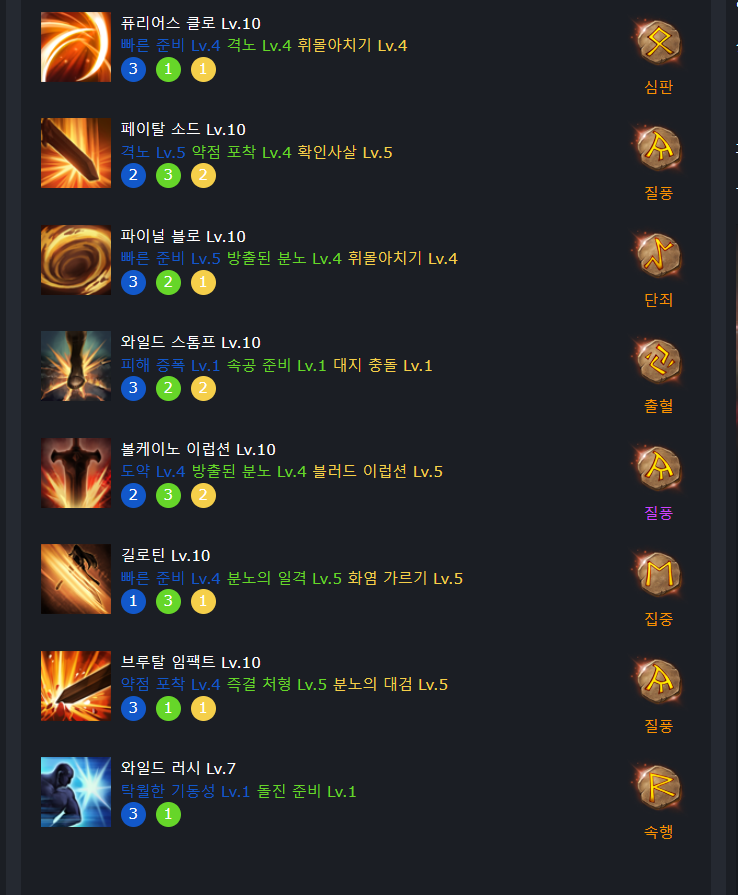Open the 볼케이노 이럽션 skill icon
The width and height of the screenshot is (738, 895).
tap(76, 473)
